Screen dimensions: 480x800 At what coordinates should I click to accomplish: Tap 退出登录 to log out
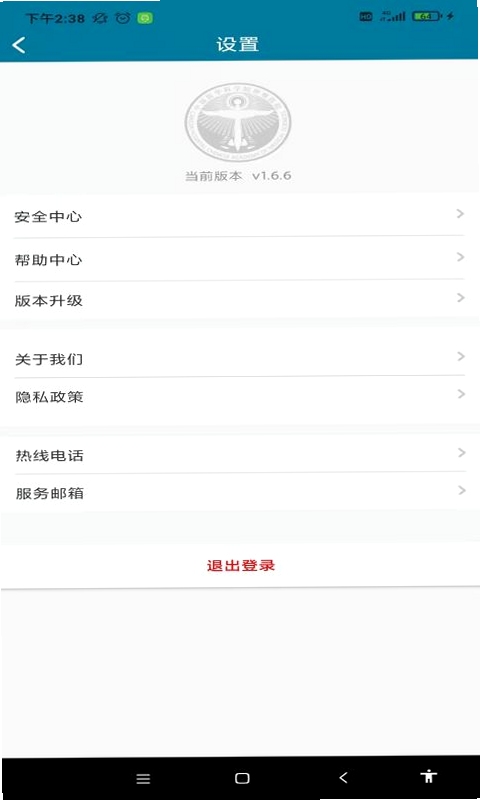[x=240, y=565]
